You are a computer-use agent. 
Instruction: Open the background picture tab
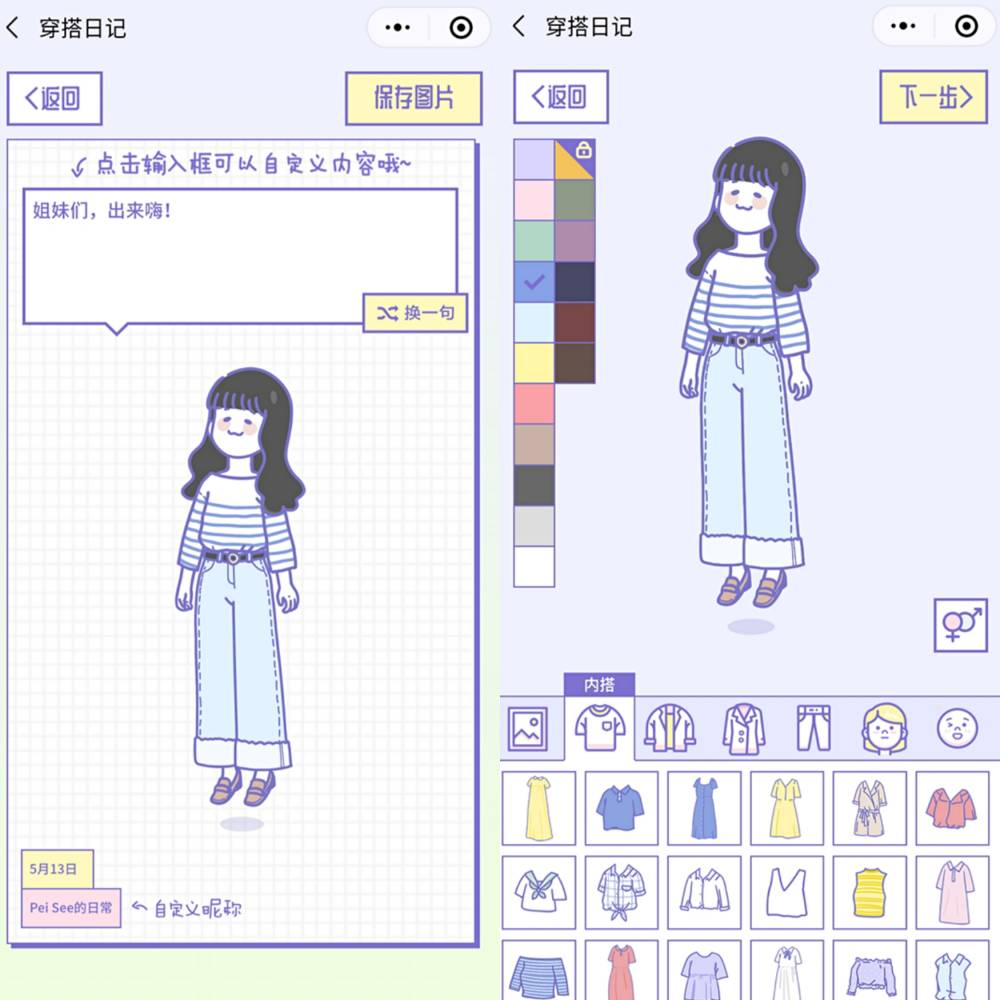pyautogui.click(x=527, y=729)
